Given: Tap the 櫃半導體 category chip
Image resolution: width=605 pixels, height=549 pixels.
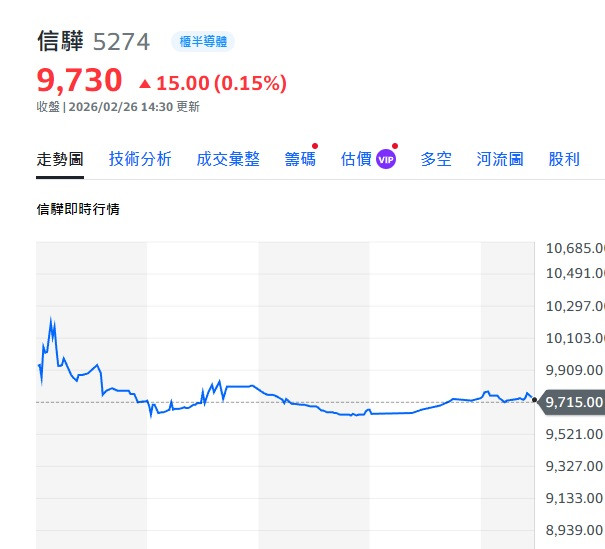Looking at the screenshot, I should tap(203, 41).
